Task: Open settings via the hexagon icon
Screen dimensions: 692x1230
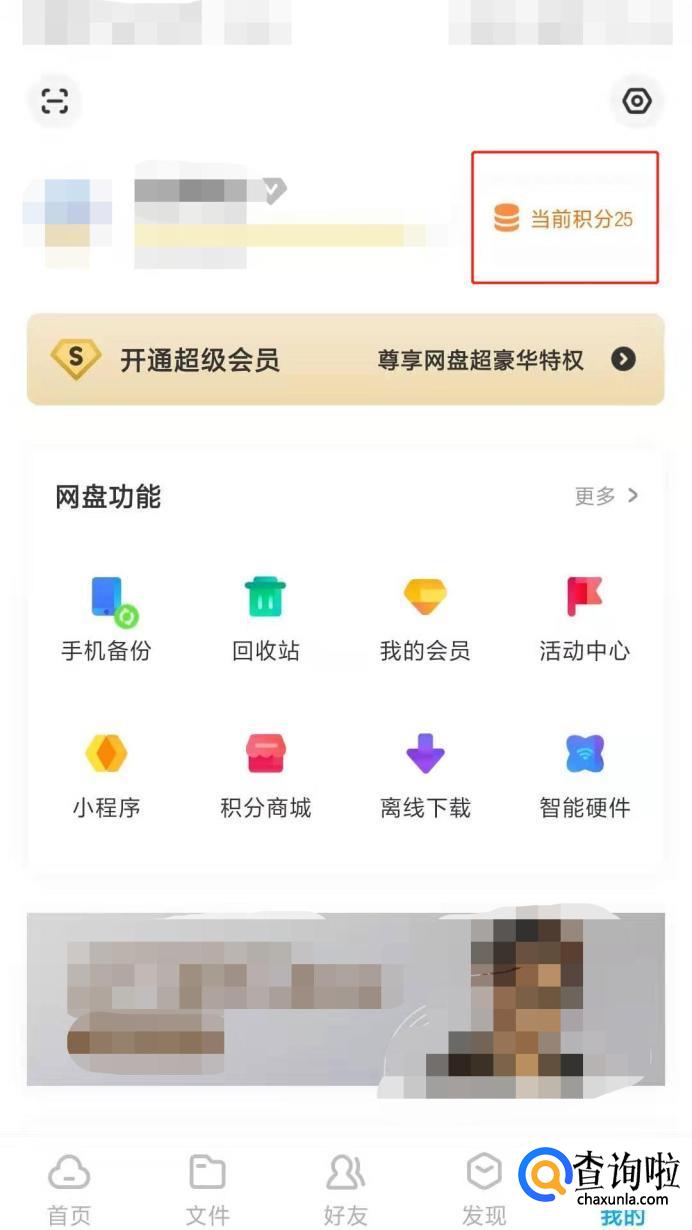Action: (636, 101)
